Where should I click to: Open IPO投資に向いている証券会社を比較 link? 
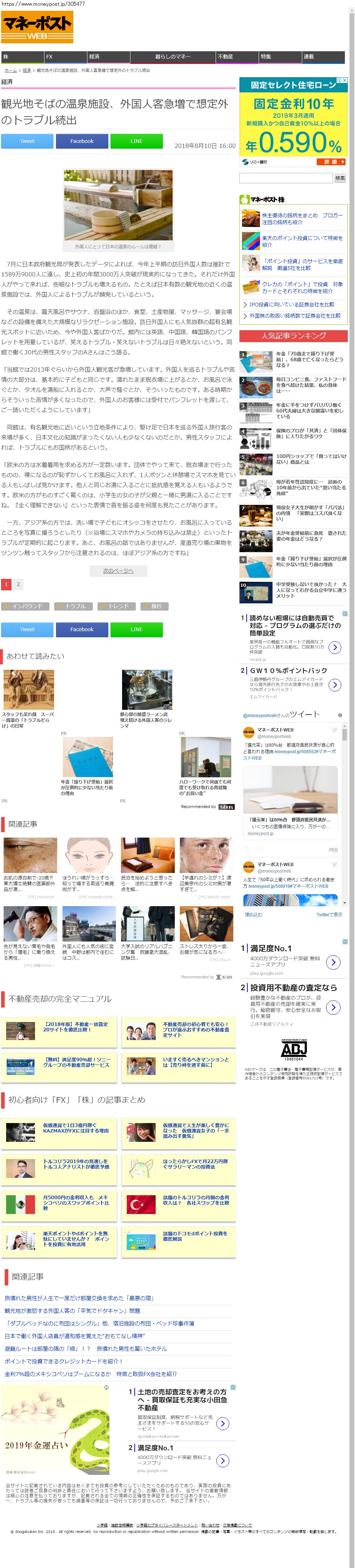(x=291, y=304)
